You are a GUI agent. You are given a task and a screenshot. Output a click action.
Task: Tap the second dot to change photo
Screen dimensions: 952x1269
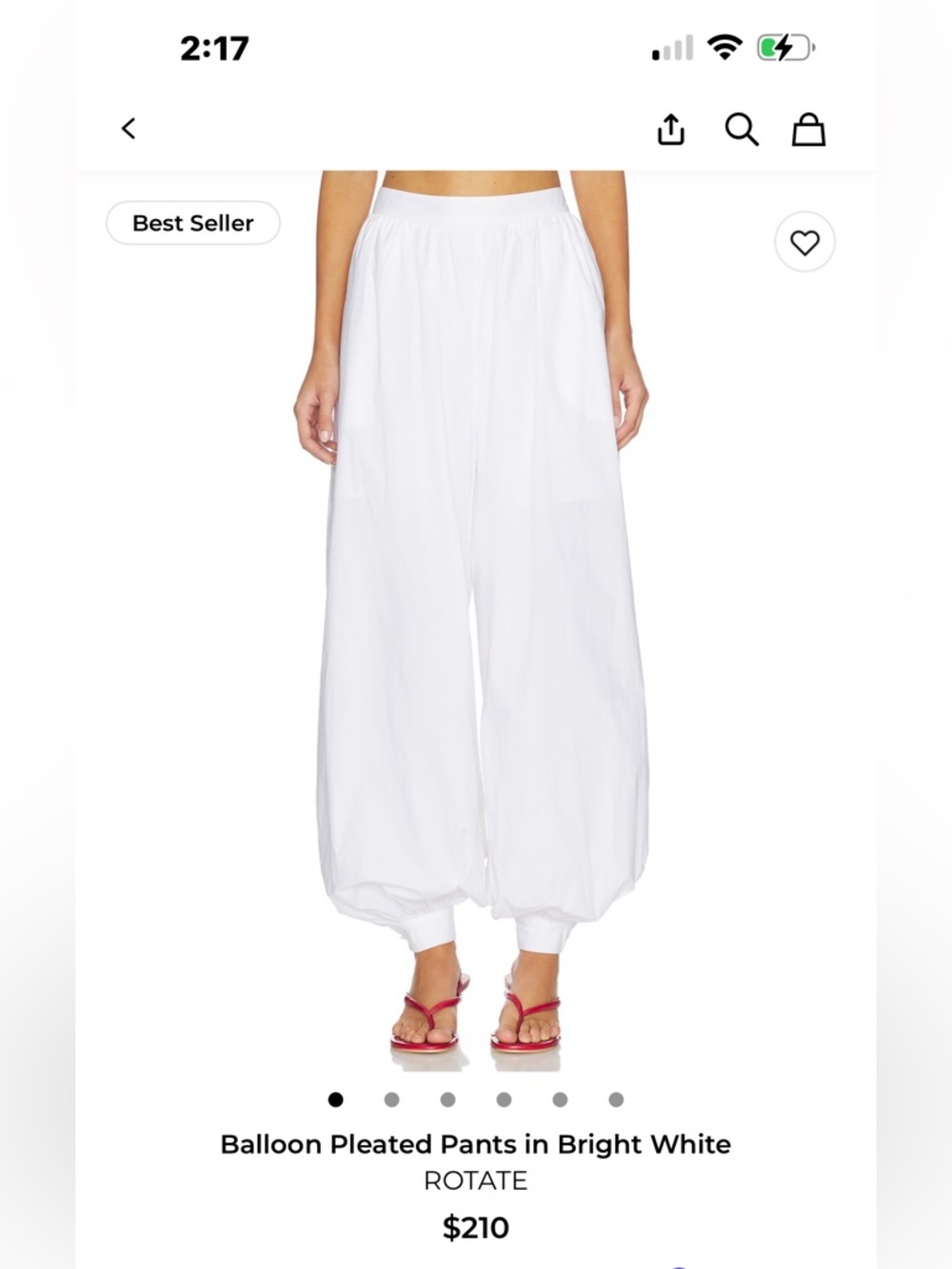point(392,1100)
